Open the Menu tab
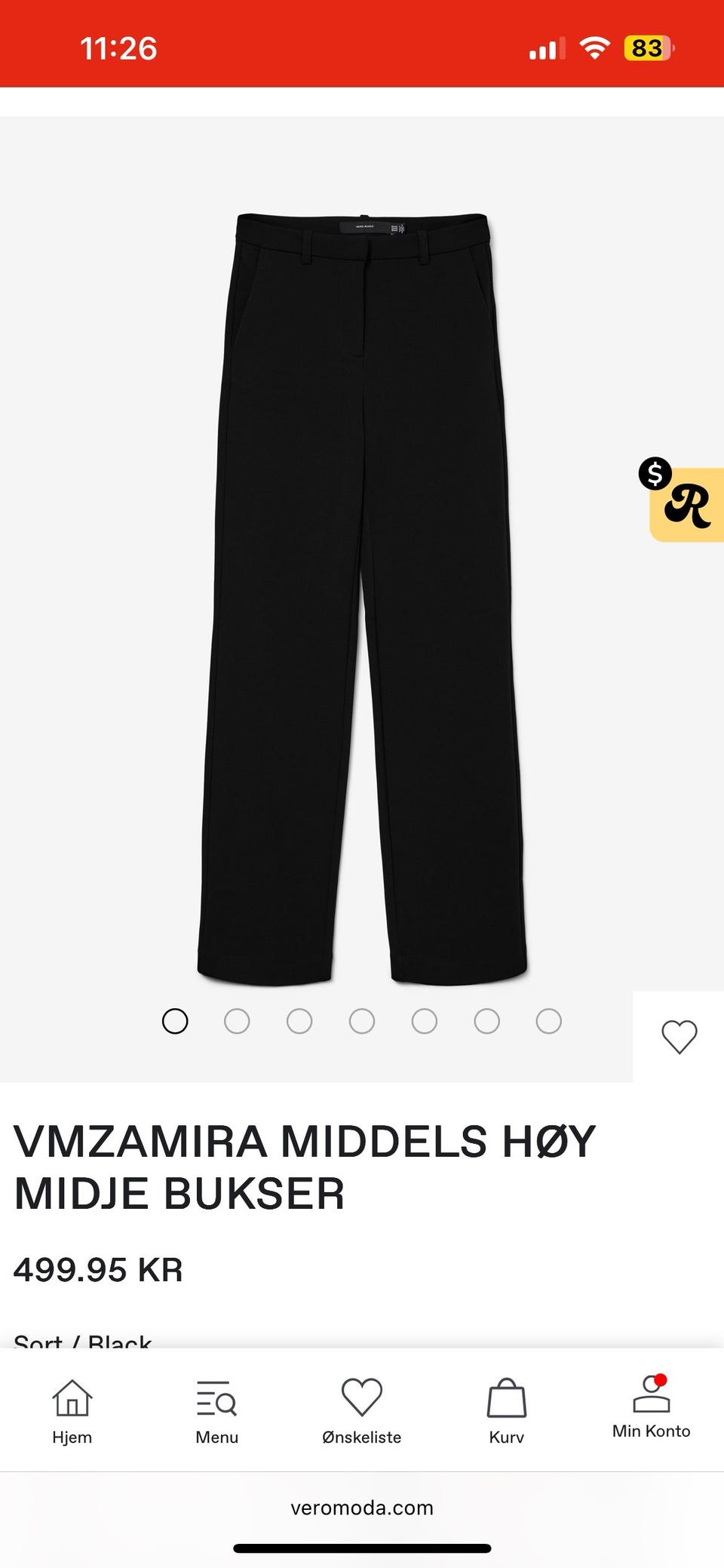This screenshot has height=1568, width=724. coord(217,1410)
